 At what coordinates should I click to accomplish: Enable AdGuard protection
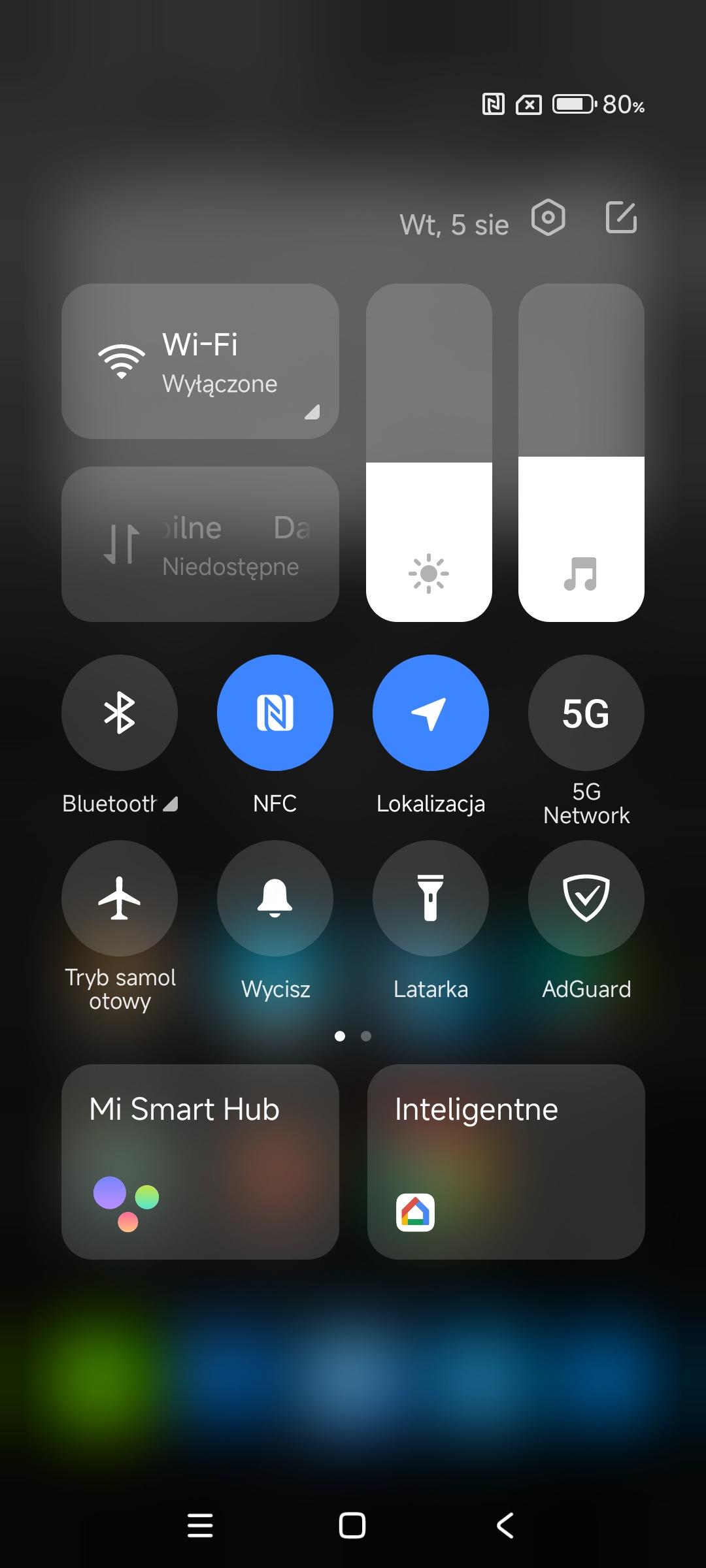pyautogui.click(x=586, y=898)
